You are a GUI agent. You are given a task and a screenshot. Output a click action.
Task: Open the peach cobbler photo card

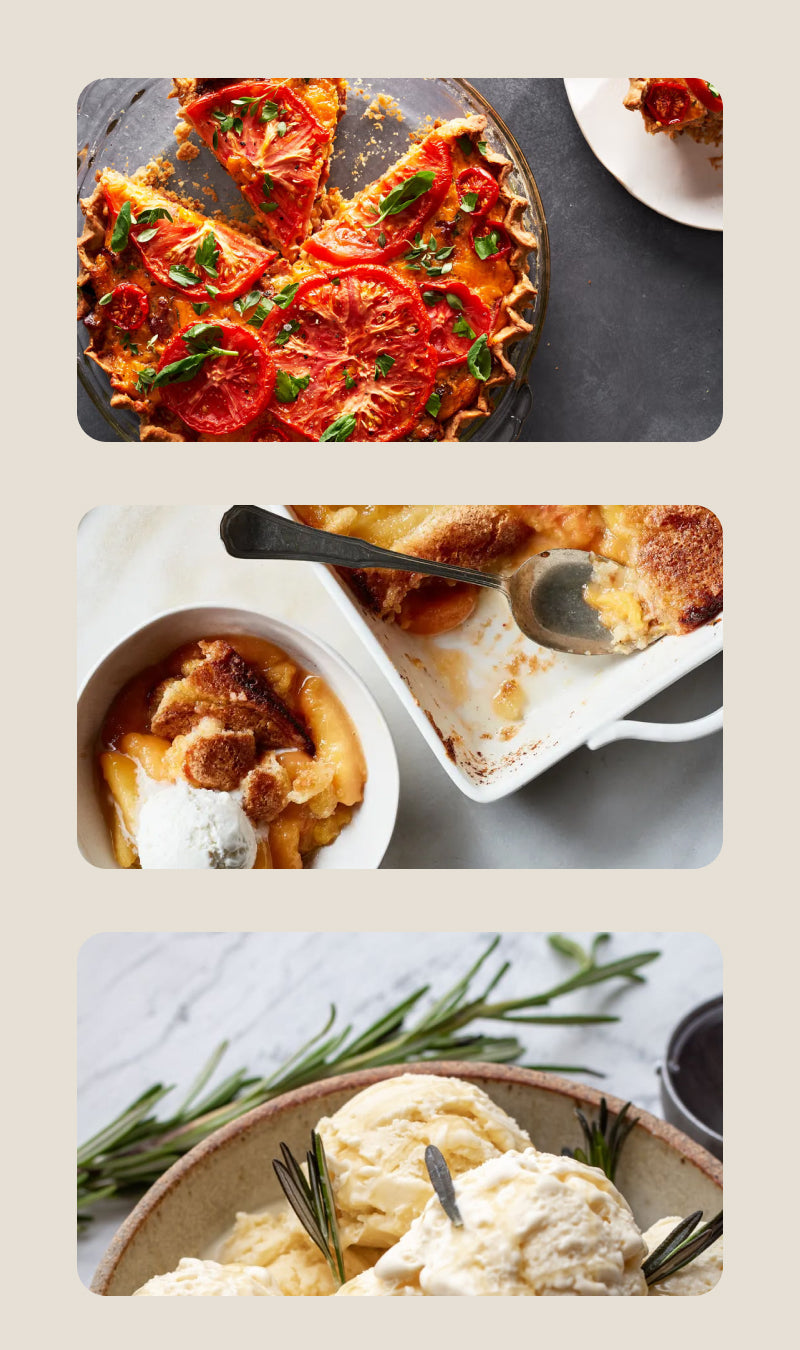399,687
